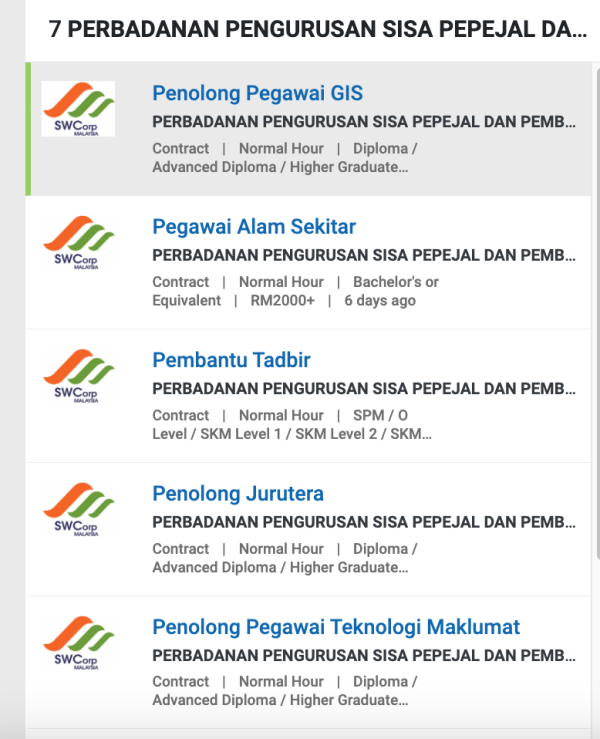This screenshot has height=739, width=600.
Task: Select the Penolong Jurutera job listing
Action: tap(237, 494)
